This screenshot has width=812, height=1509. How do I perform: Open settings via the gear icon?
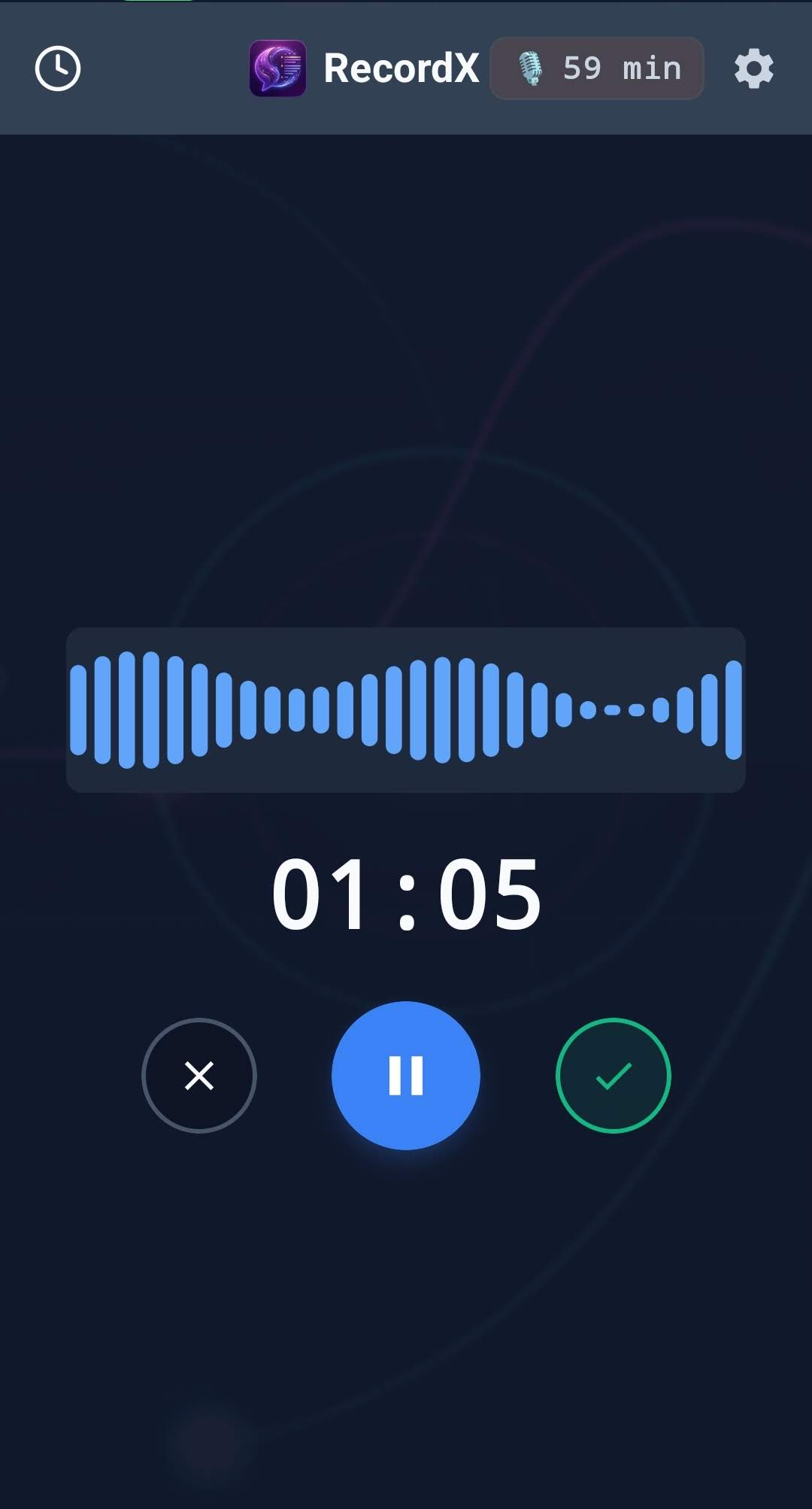pyautogui.click(x=754, y=68)
